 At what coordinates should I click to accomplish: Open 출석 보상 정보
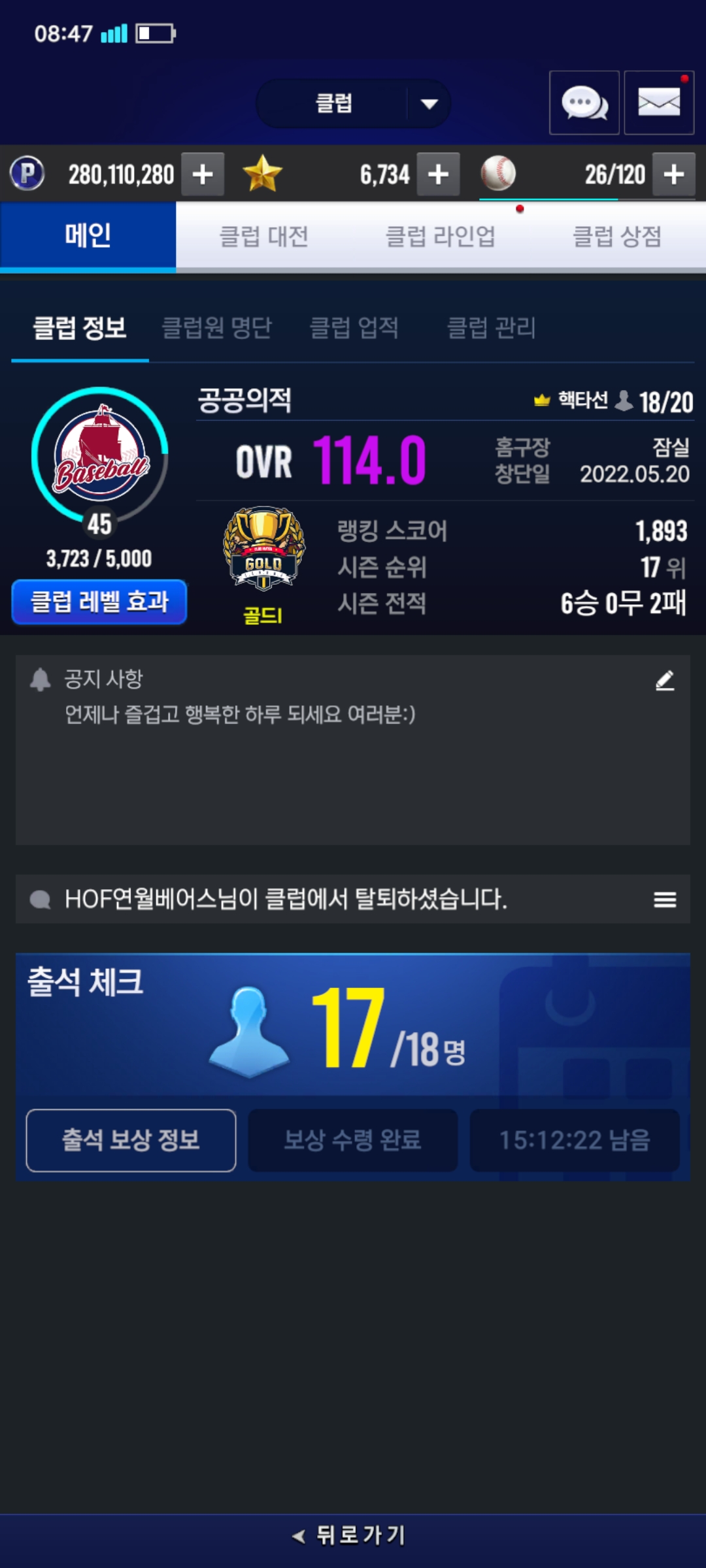pyautogui.click(x=131, y=1140)
